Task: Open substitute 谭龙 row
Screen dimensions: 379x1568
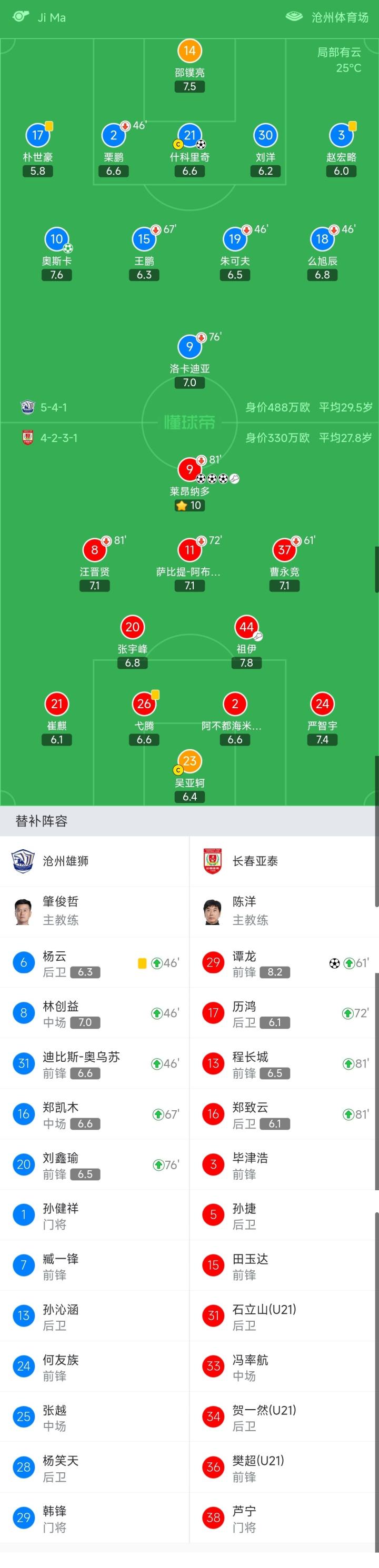Action: pos(283,963)
